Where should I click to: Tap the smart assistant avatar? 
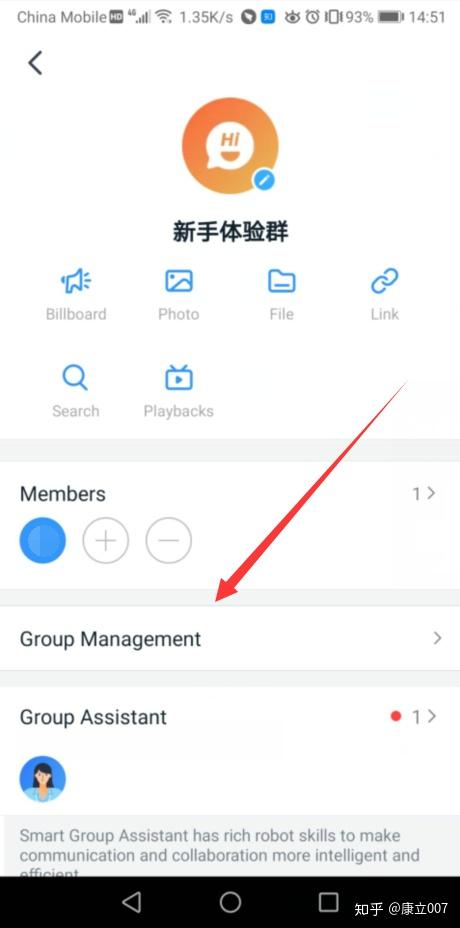[43, 778]
